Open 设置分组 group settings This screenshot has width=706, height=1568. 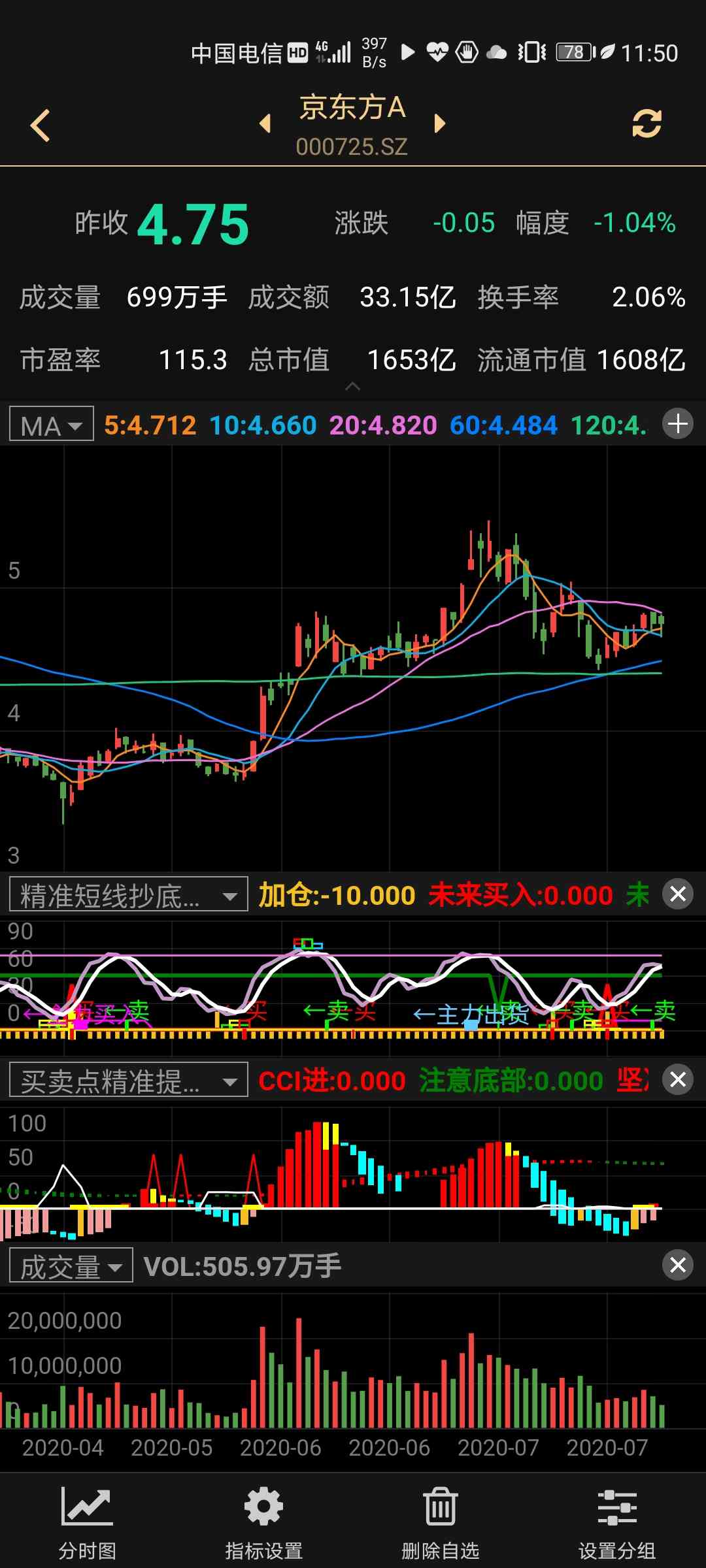617,1522
